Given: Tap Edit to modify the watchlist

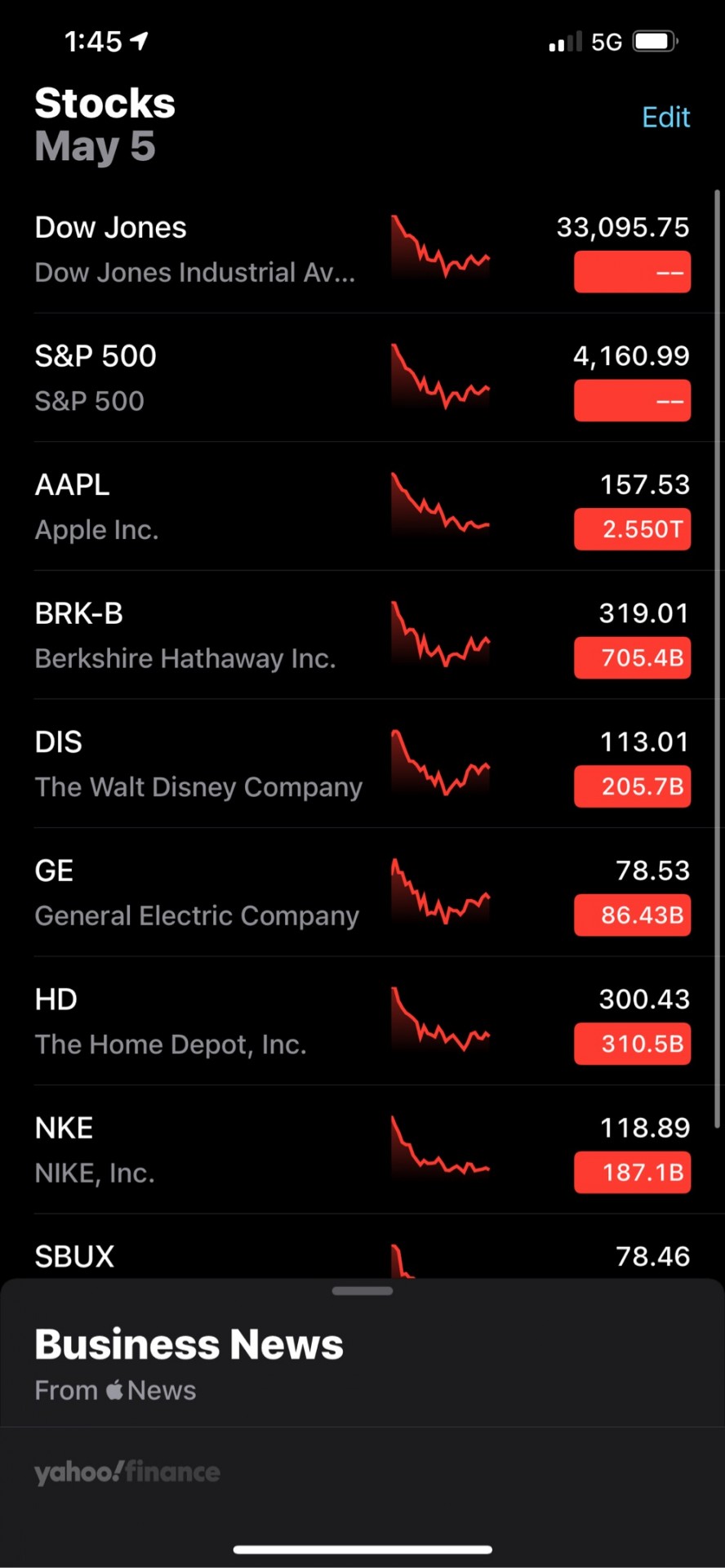Looking at the screenshot, I should click(x=665, y=118).
